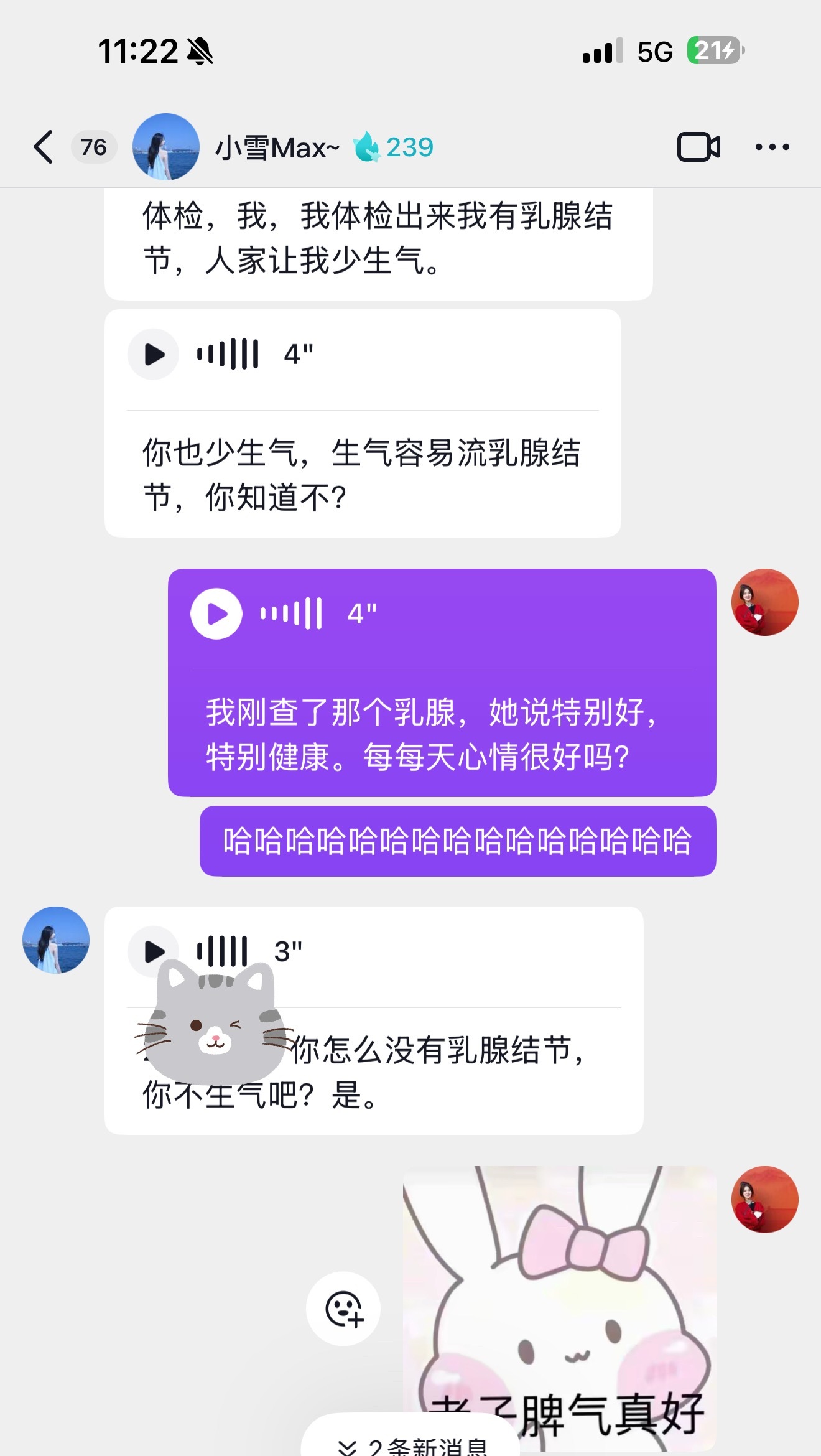This screenshot has width=821, height=1456.
Task: Tap the waveform of the purple voice message
Action: 291,613
